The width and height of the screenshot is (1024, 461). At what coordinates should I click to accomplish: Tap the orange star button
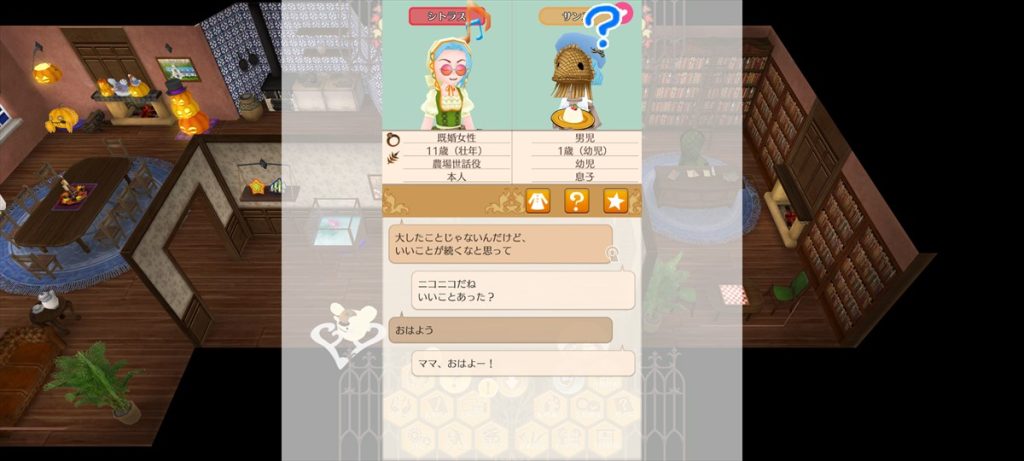pyautogui.click(x=614, y=201)
